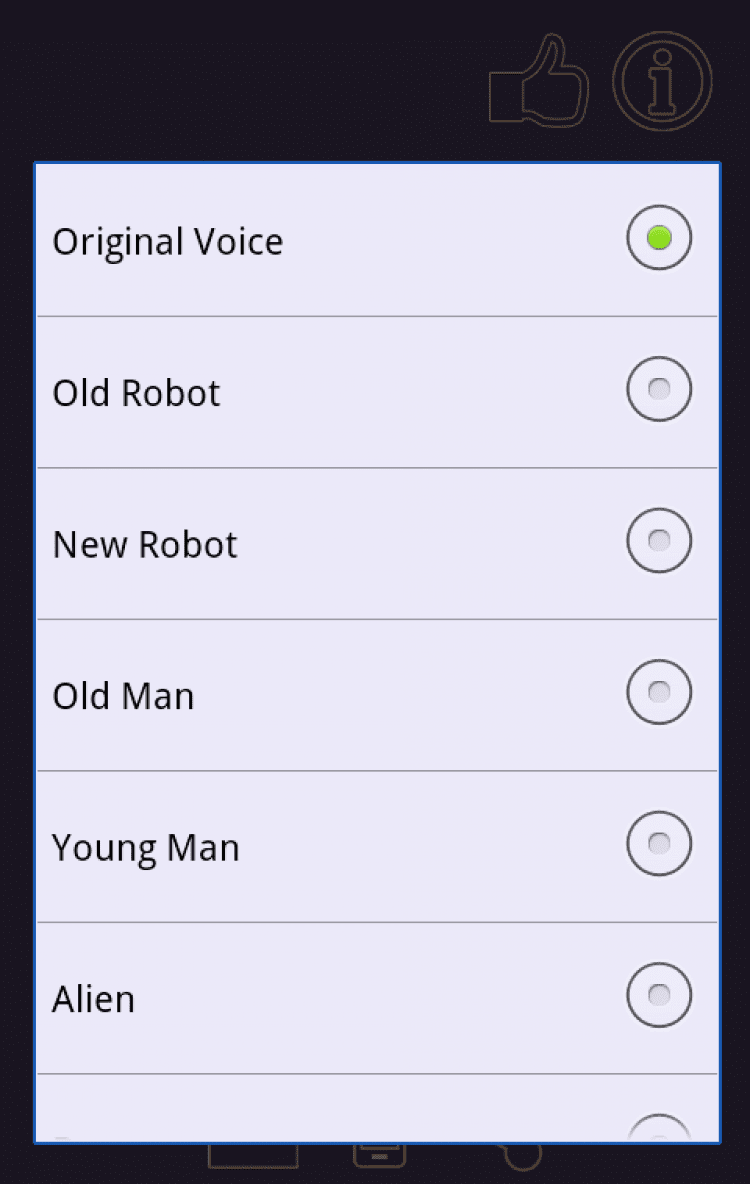This screenshot has height=1184, width=750.
Task: Choose the Old Robot voice
Action: click(658, 389)
